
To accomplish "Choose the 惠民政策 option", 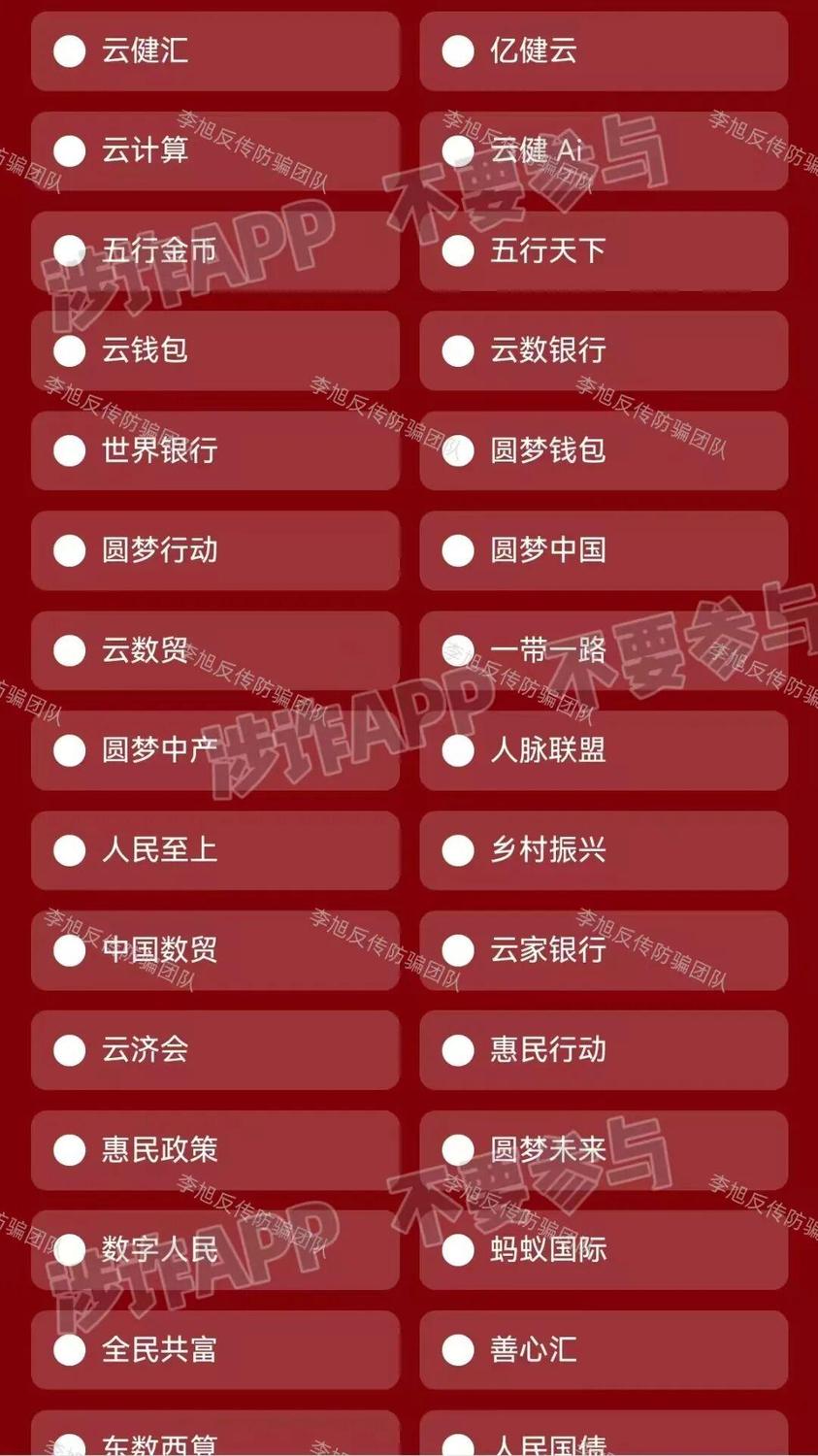I will click(x=70, y=1150).
